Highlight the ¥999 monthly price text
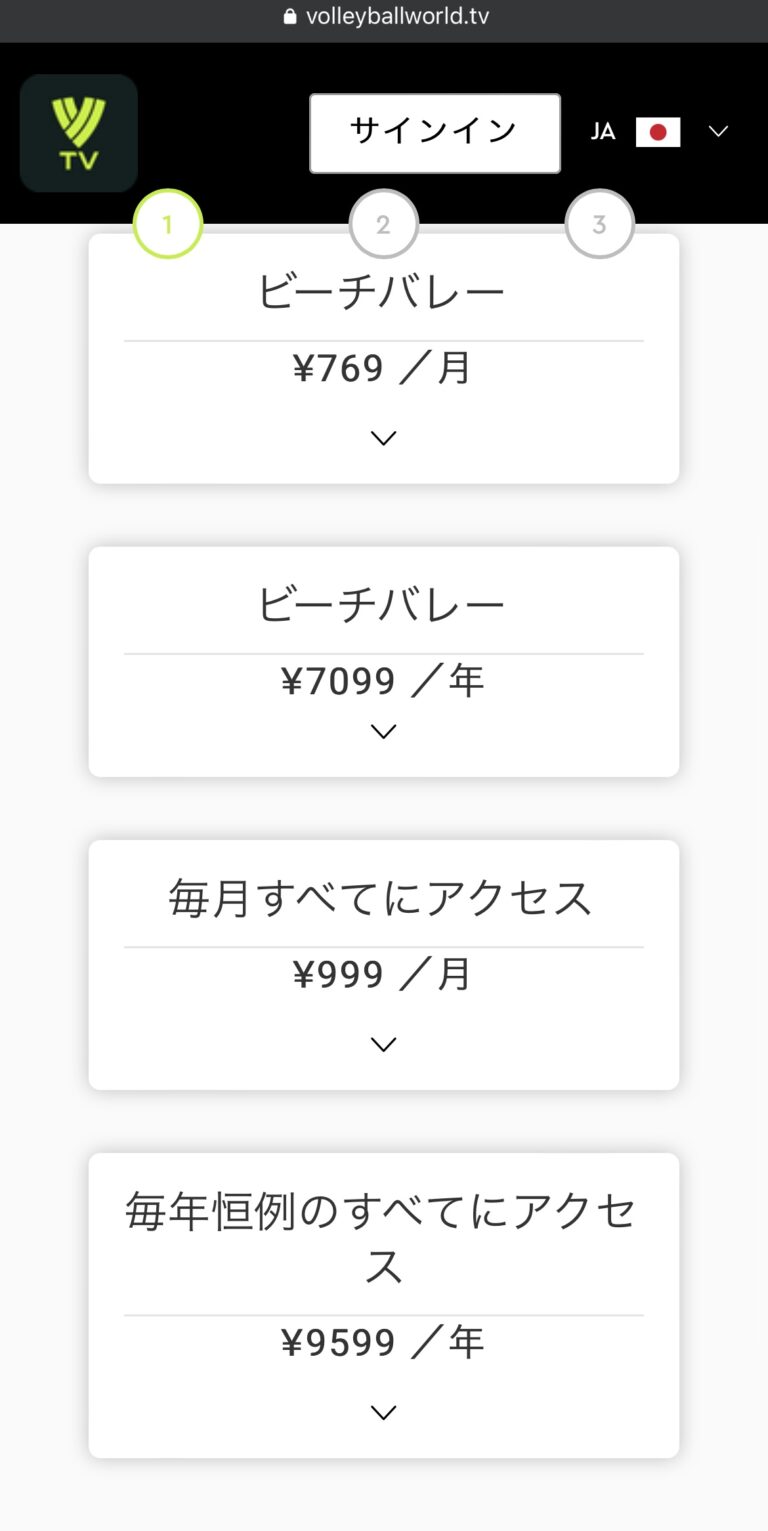 (383, 973)
